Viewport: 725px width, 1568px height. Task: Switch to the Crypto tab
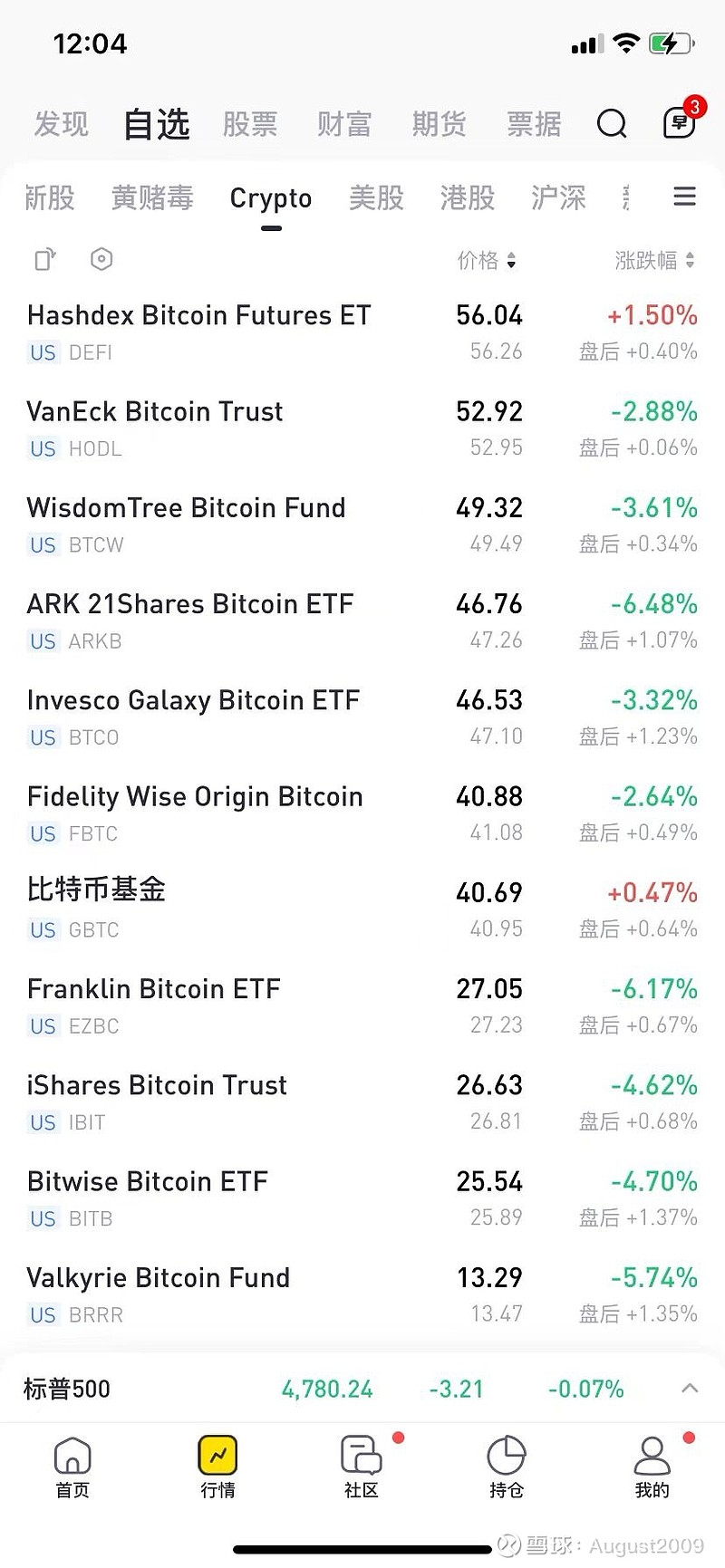pos(270,197)
